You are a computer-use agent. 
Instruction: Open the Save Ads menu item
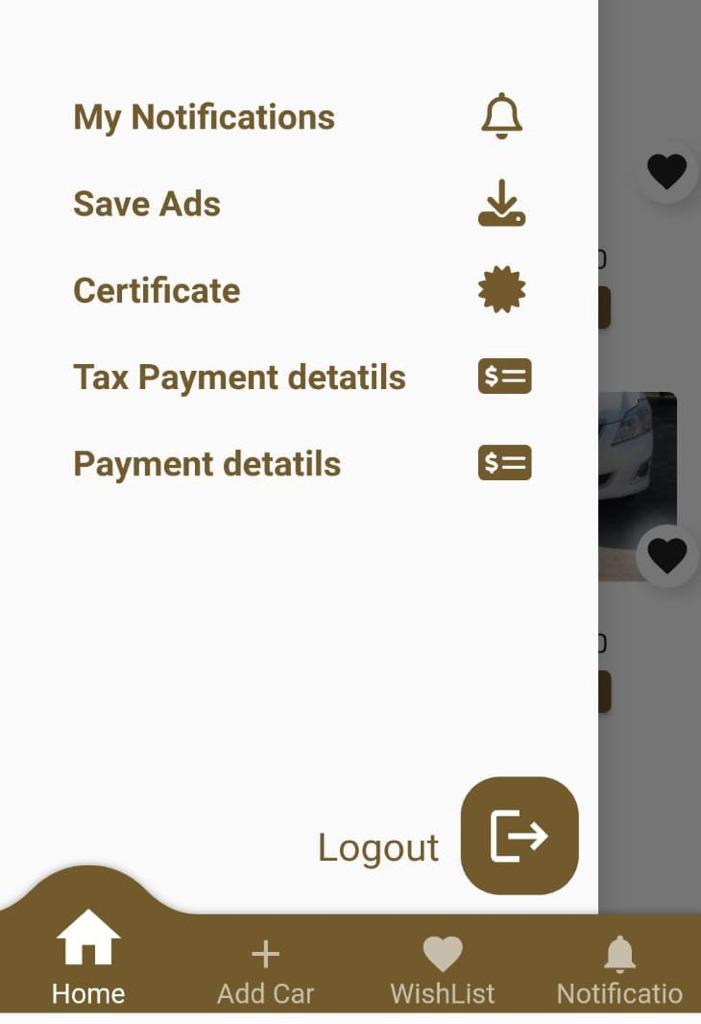pyautogui.click(x=147, y=204)
